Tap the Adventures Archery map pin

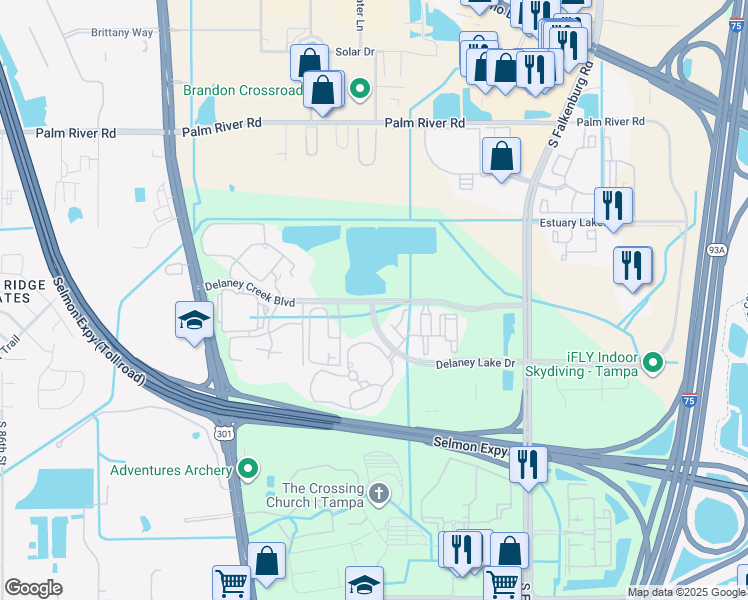click(x=248, y=469)
